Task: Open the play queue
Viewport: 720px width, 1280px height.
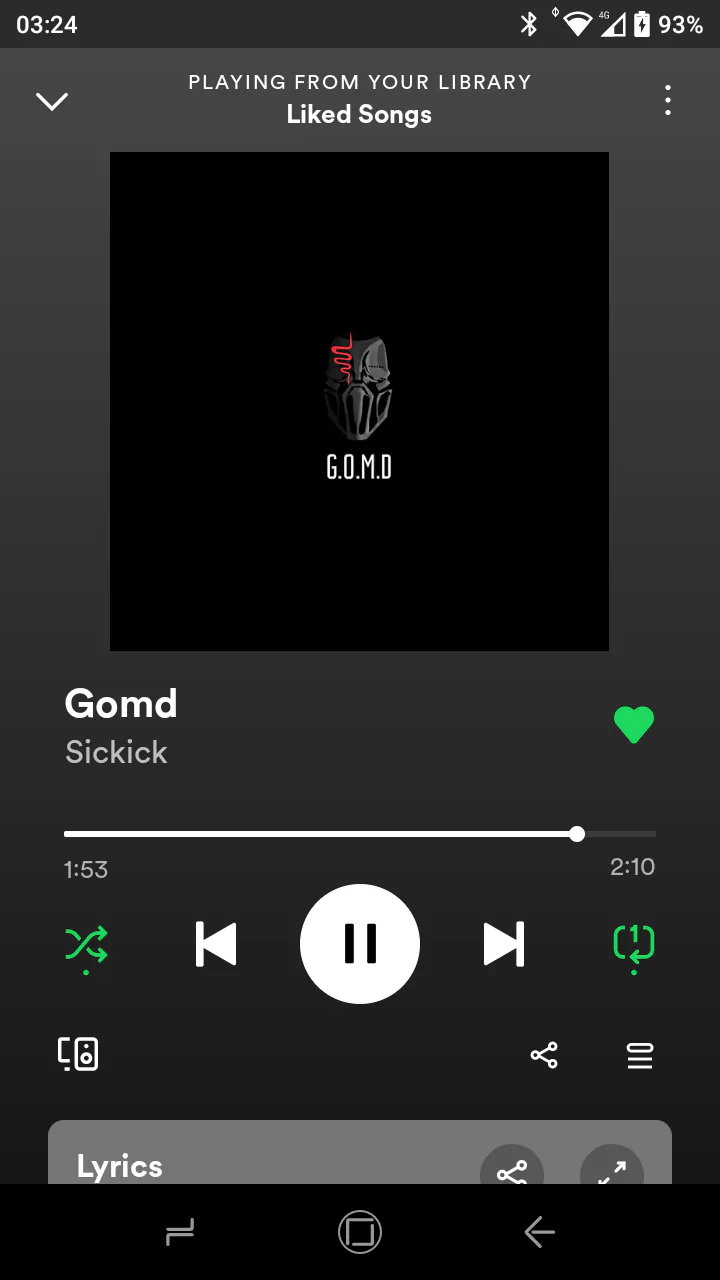Action: pos(640,1055)
